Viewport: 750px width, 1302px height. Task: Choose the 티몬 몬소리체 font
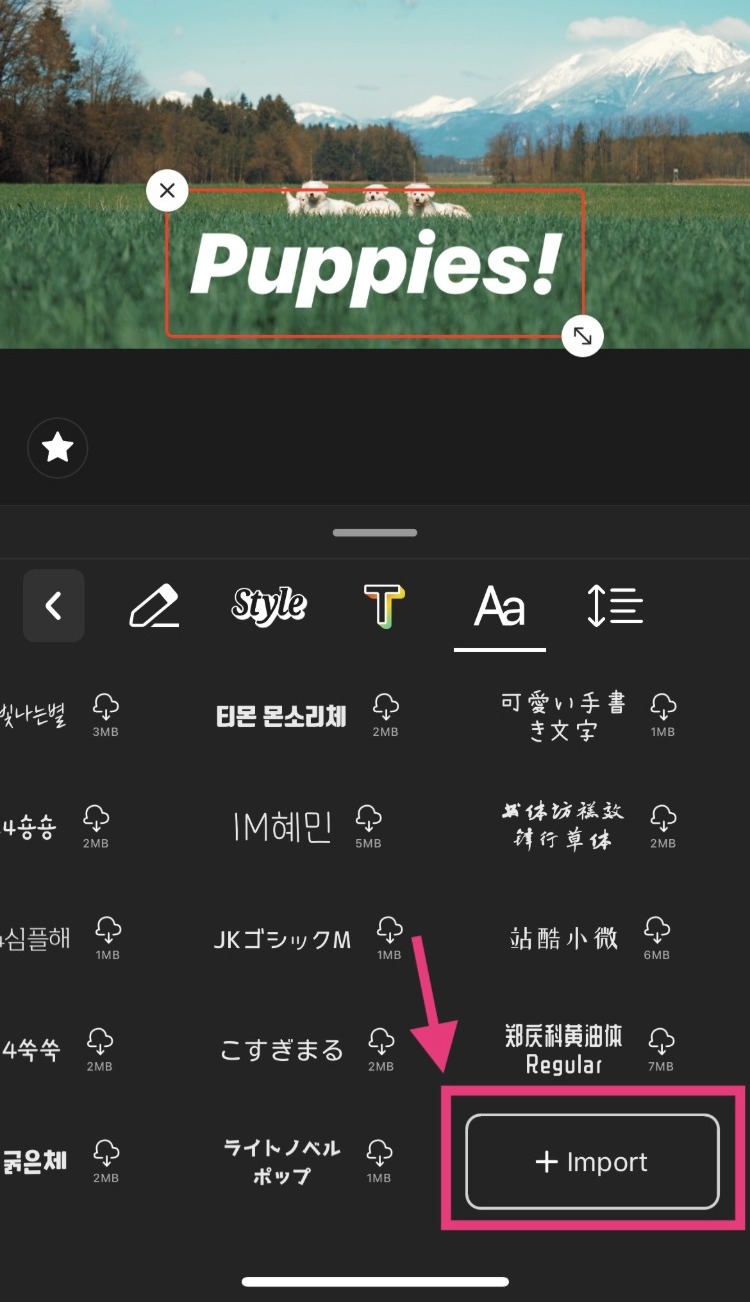[x=281, y=716]
